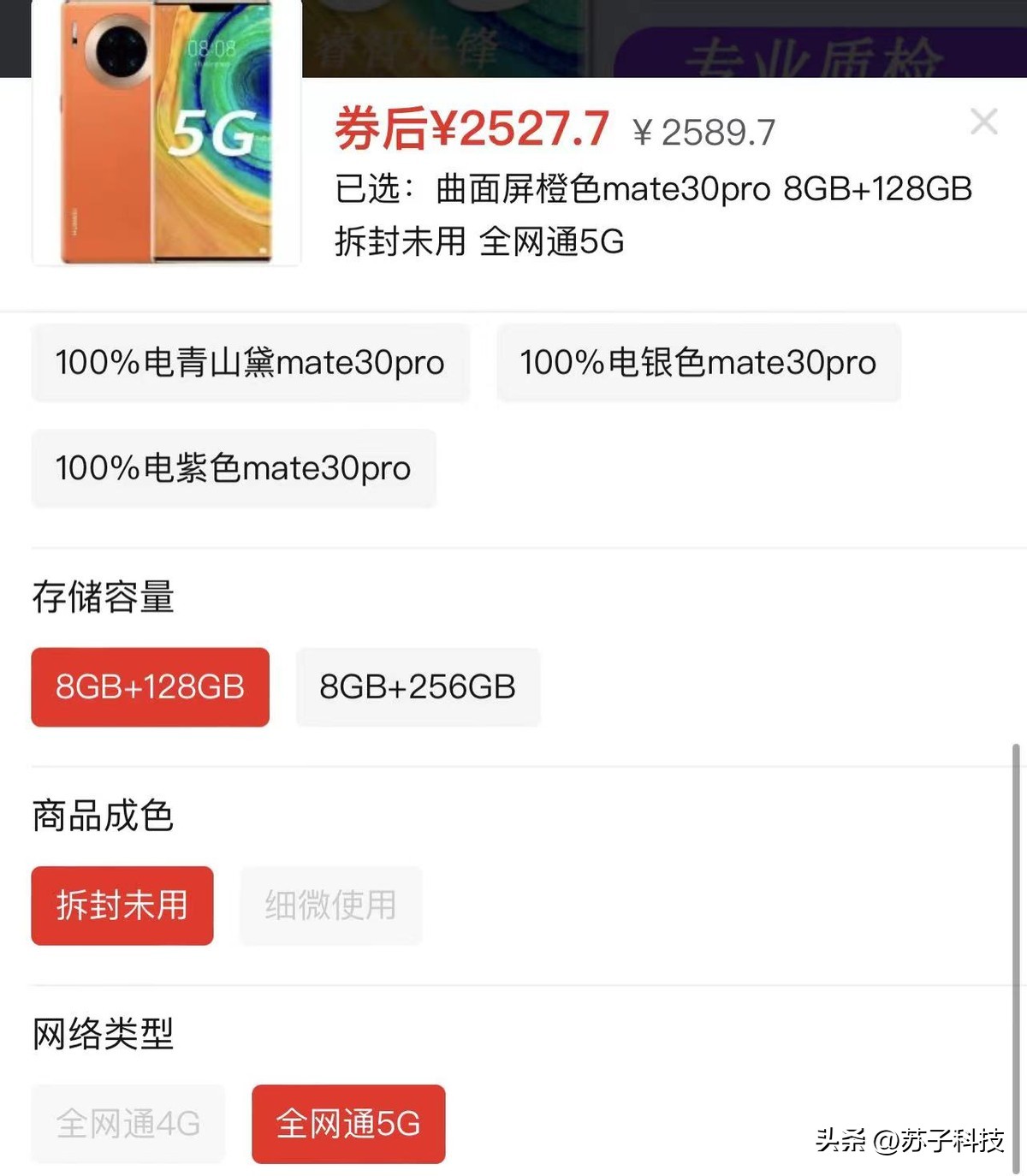Screen dimensions: 1027x1176
Task: Select the 8GB+128GB storage option
Action: pyautogui.click(x=150, y=687)
